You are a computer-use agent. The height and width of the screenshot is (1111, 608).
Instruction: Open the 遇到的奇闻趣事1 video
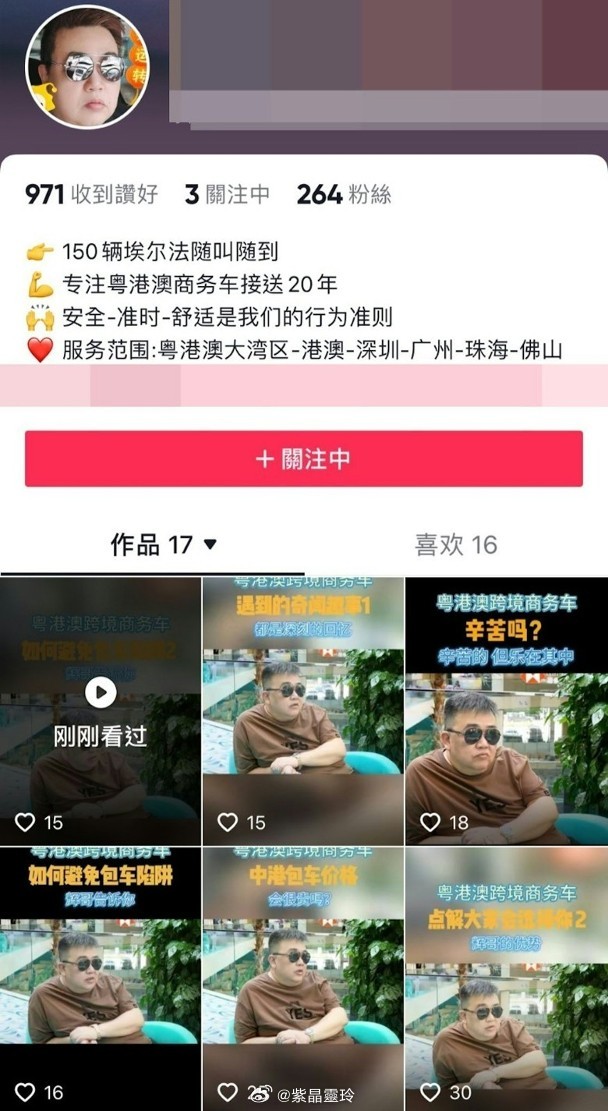coord(302,710)
